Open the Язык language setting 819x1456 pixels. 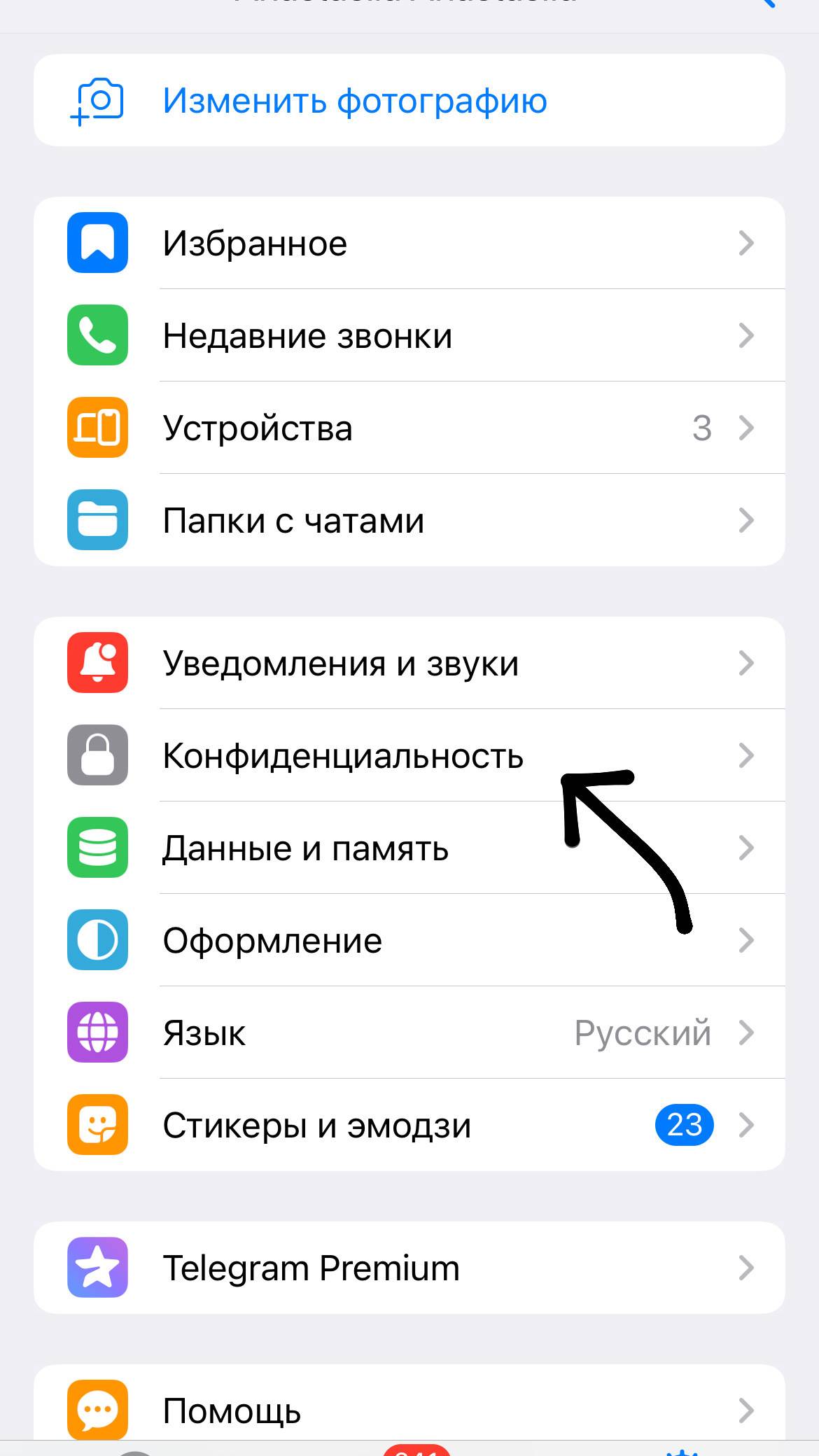[x=409, y=1032]
